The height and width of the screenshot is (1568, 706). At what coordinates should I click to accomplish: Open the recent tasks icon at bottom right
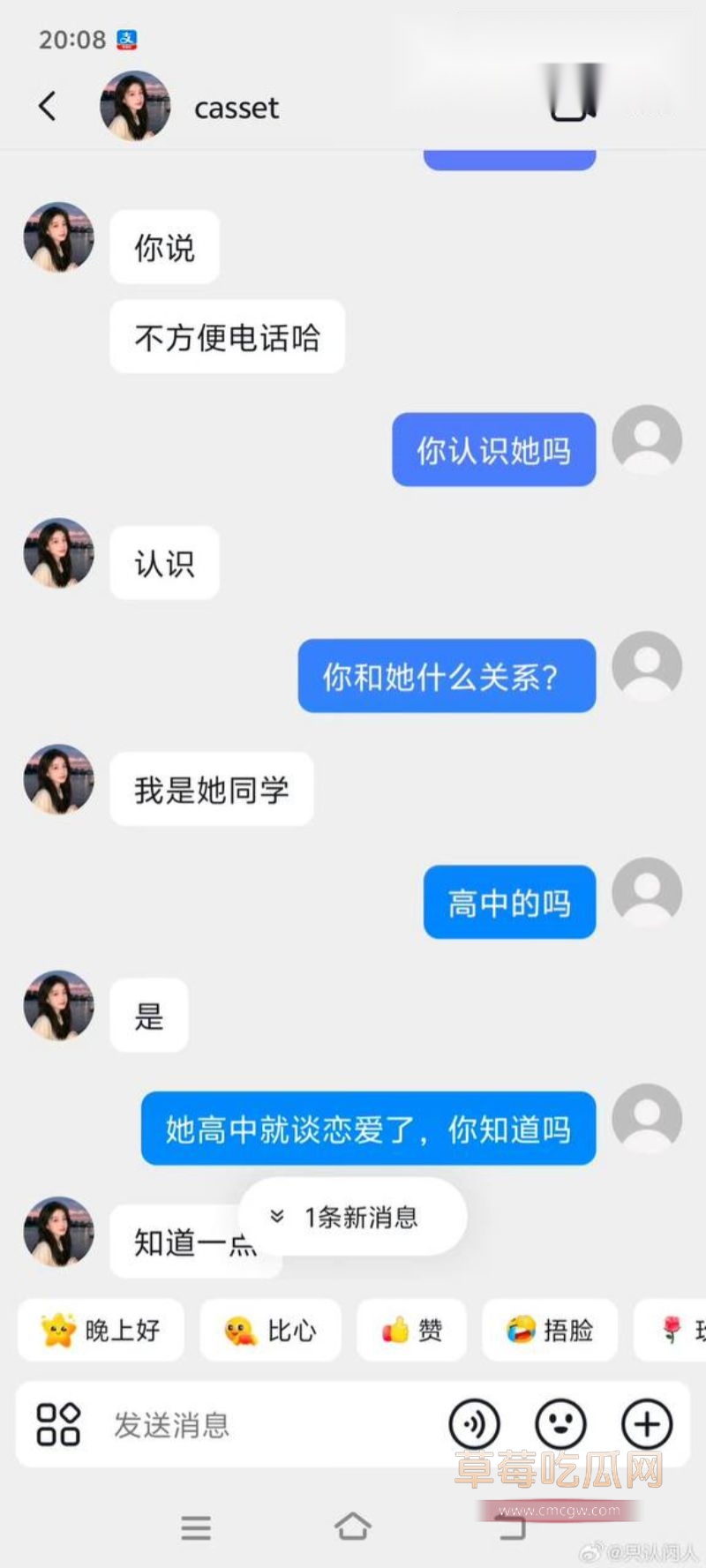click(x=510, y=1529)
